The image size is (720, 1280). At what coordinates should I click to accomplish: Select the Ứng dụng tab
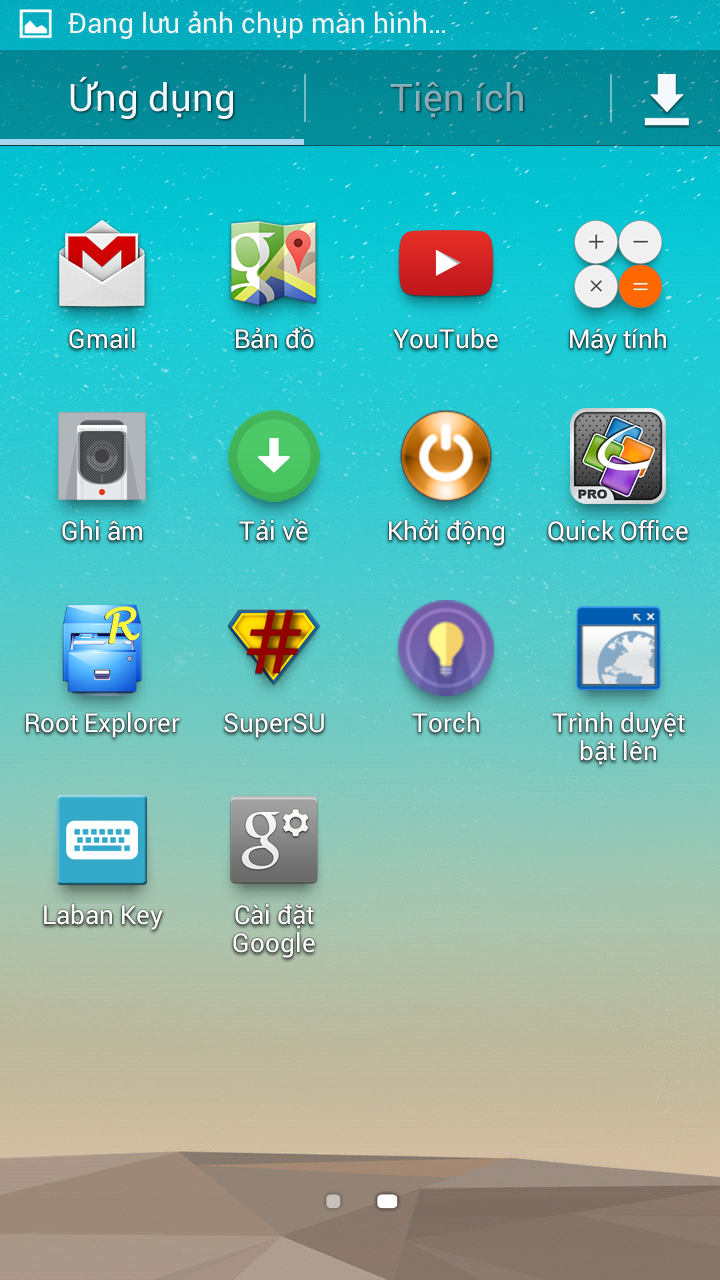pos(152,99)
